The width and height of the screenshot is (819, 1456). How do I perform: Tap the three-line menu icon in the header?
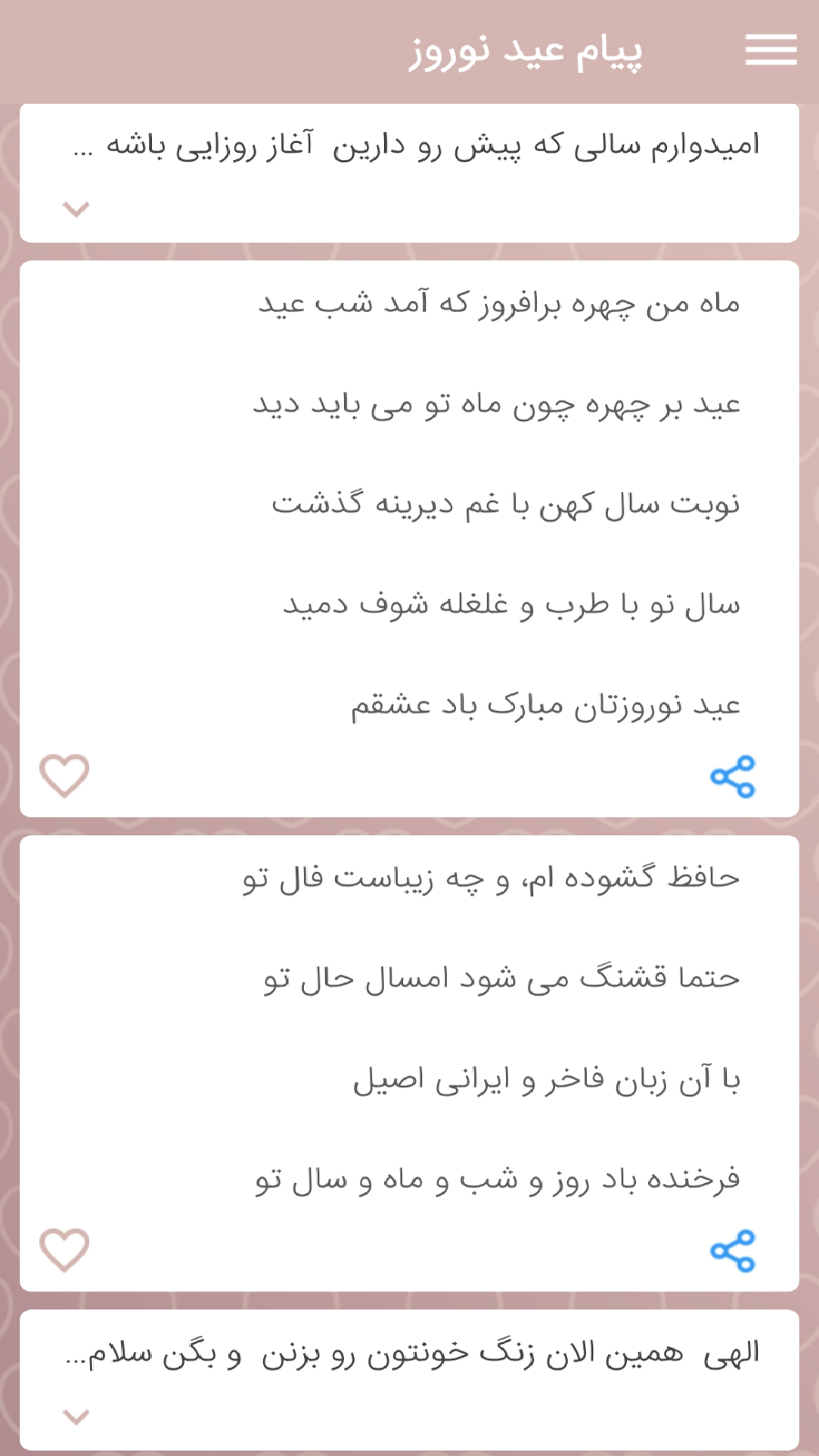pyautogui.click(x=770, y=50)
